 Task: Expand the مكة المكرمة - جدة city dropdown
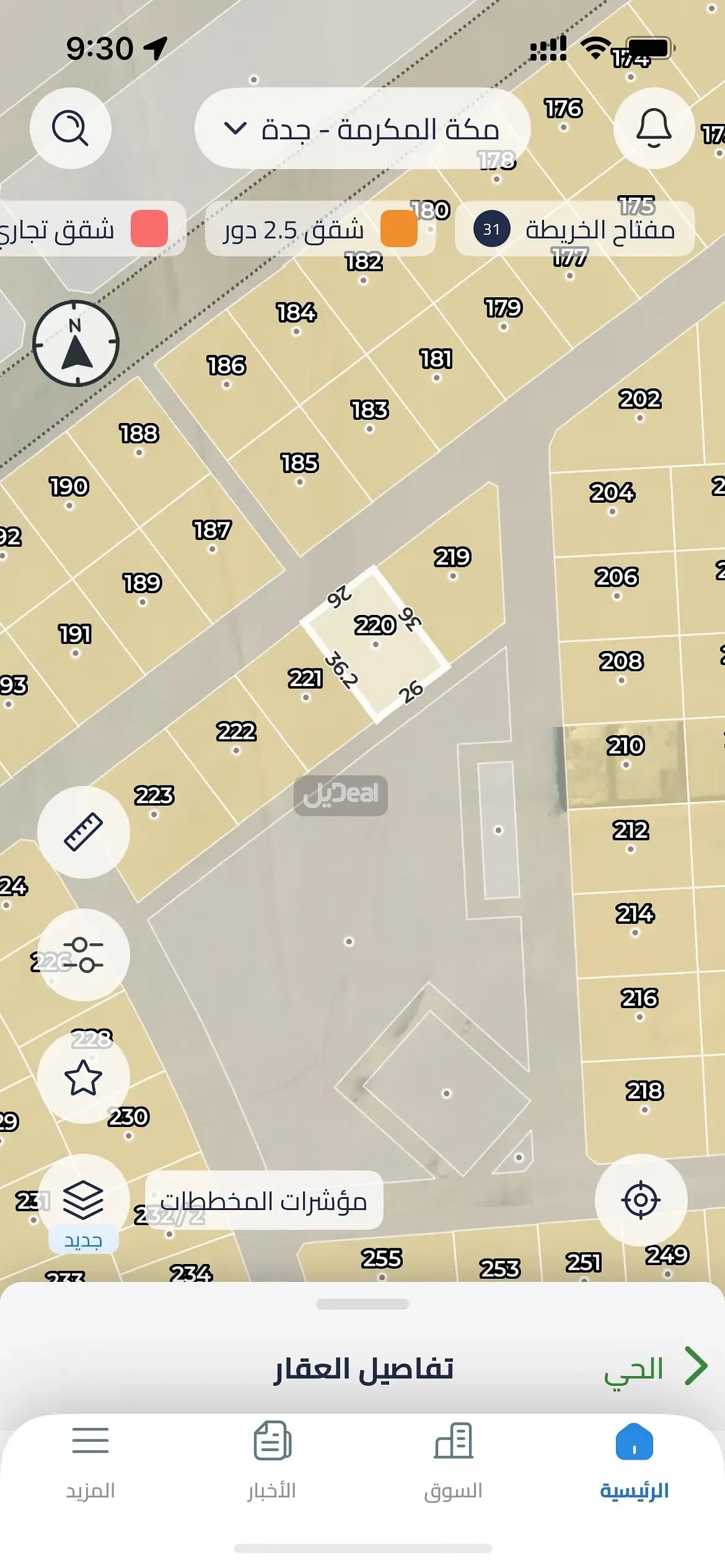tap(362, 129)
